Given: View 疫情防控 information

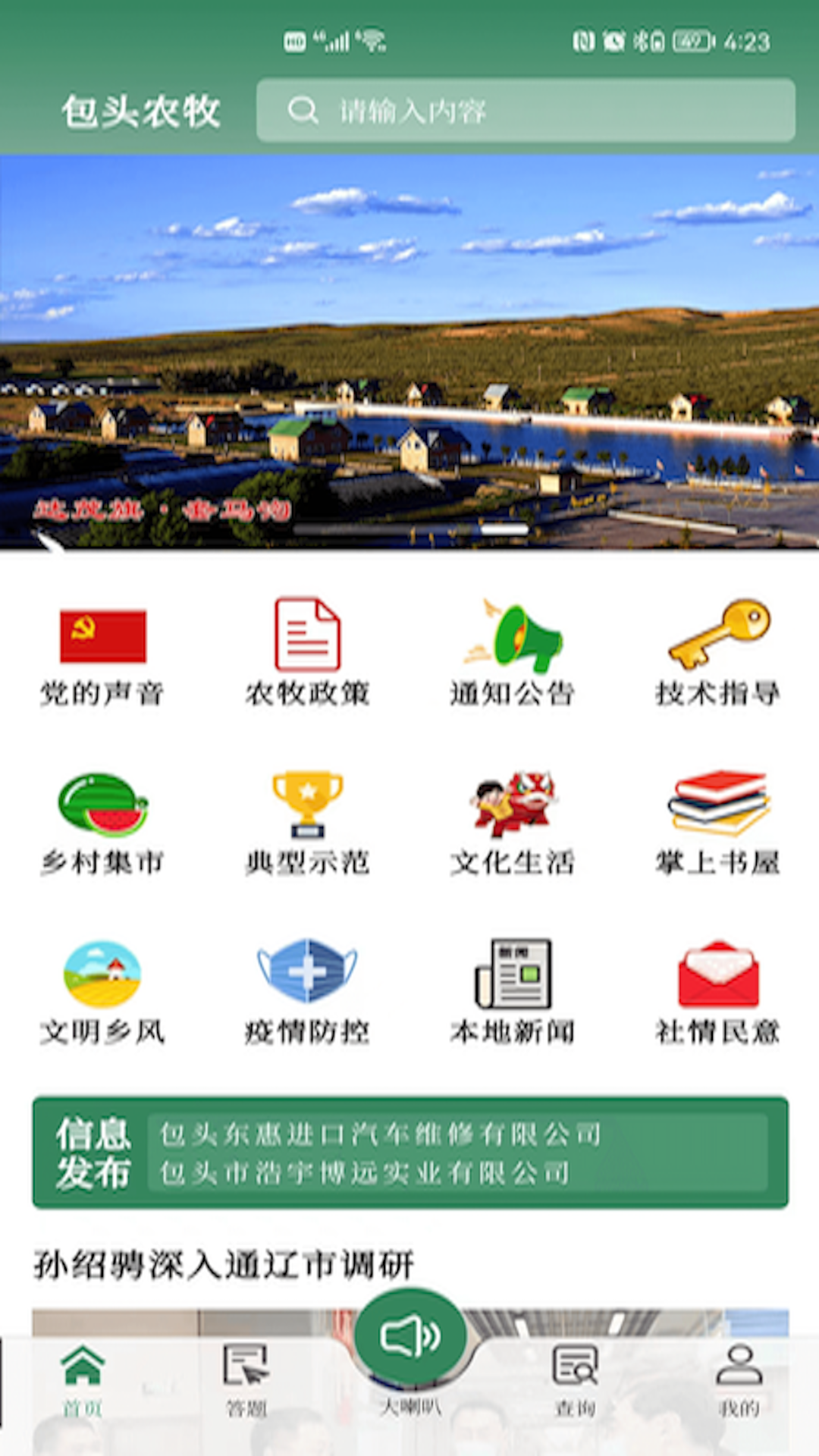Looking at the screenshot, I should (x=307, y=992).
